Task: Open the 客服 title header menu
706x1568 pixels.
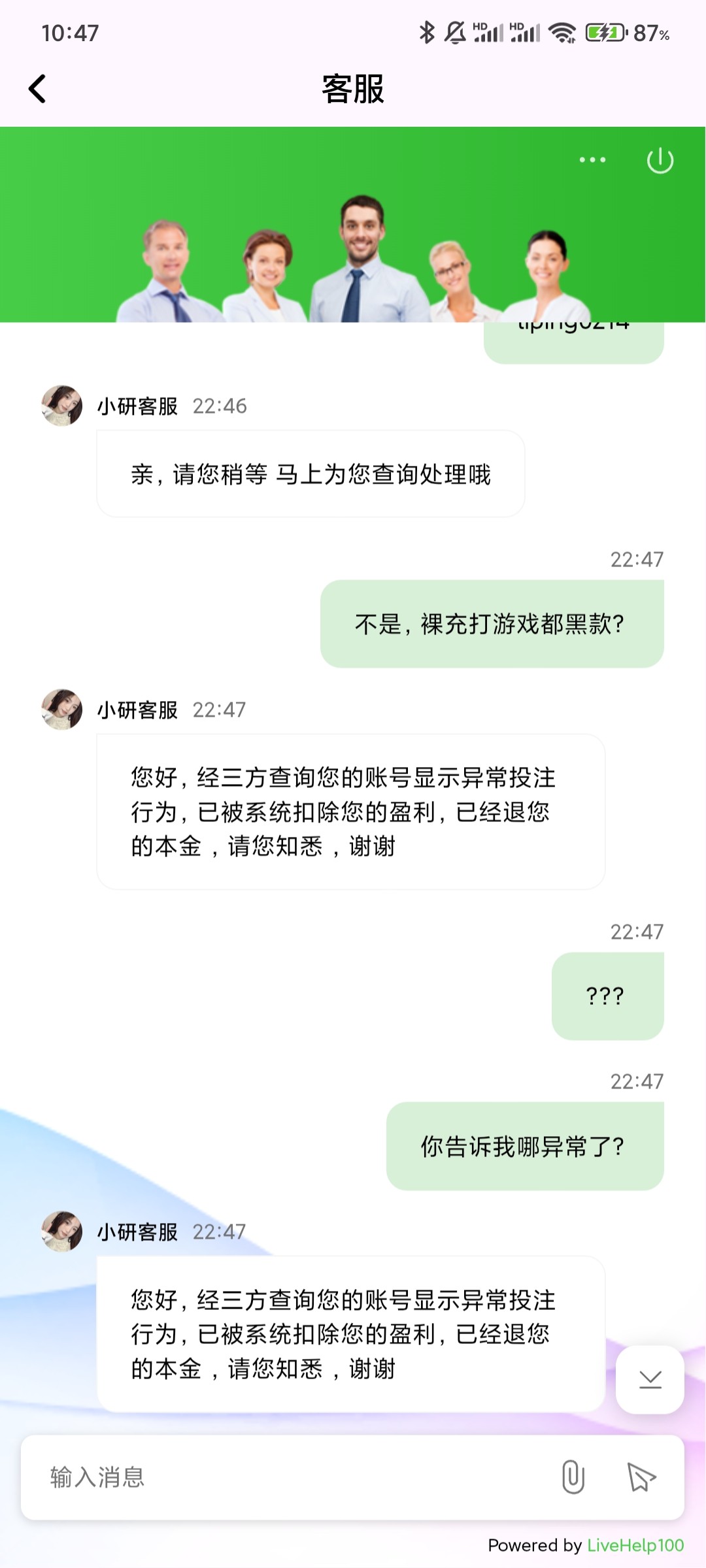Action: (353, 89)
